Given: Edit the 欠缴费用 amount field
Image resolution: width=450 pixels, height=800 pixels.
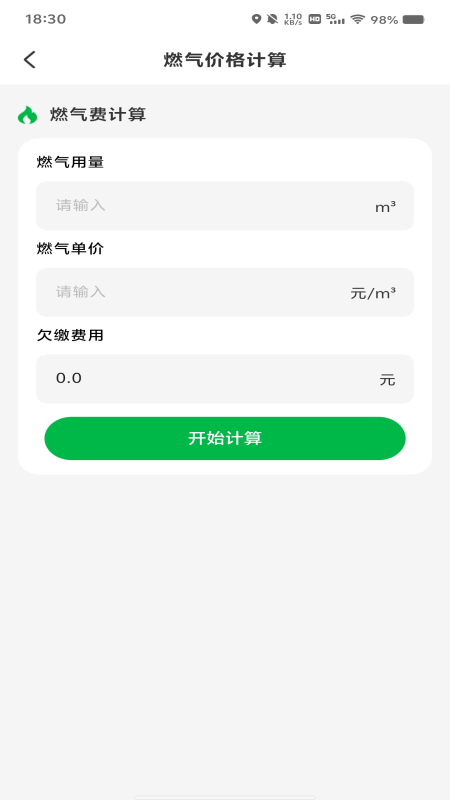Looking at the screenshot, I should pyautogui.click(x=224, y=379).
